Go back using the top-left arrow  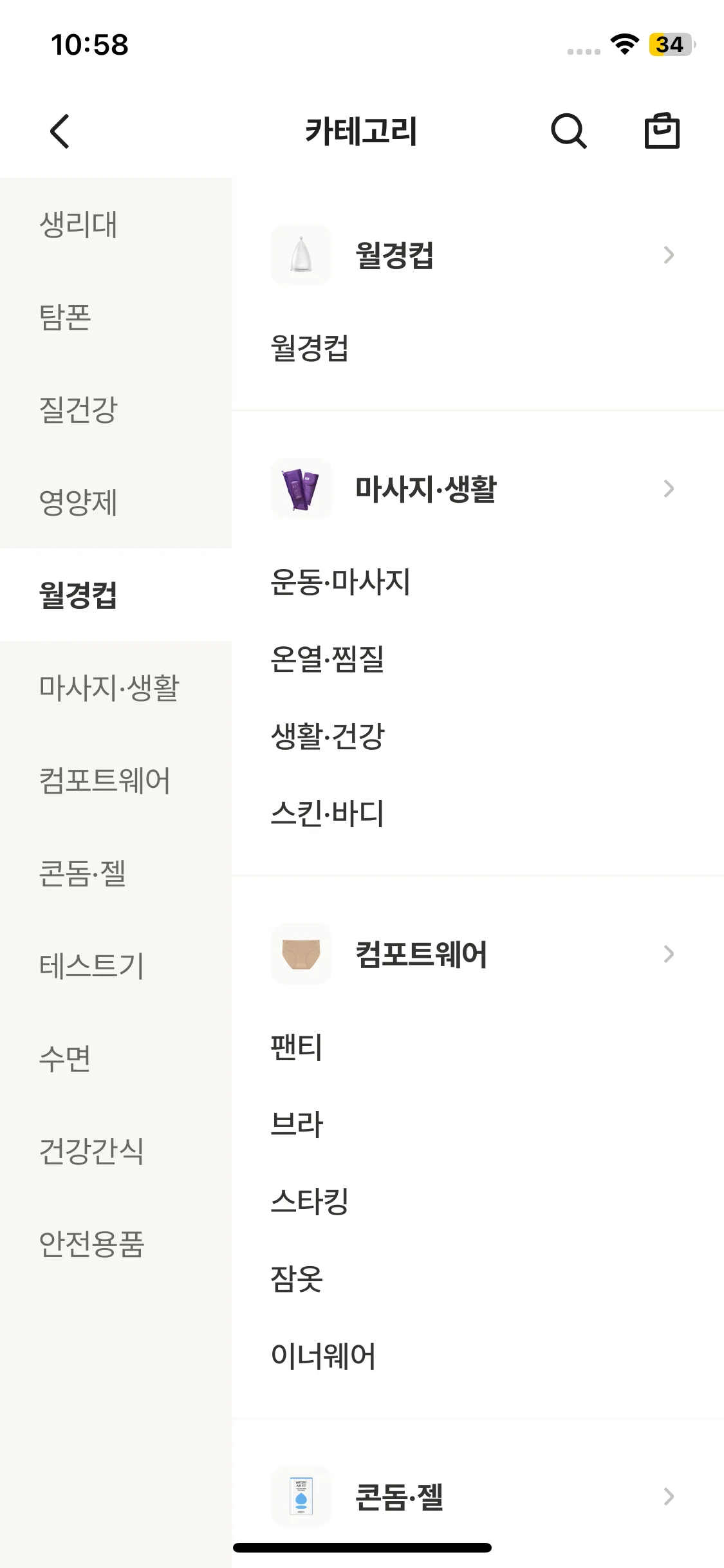(60, 131)
